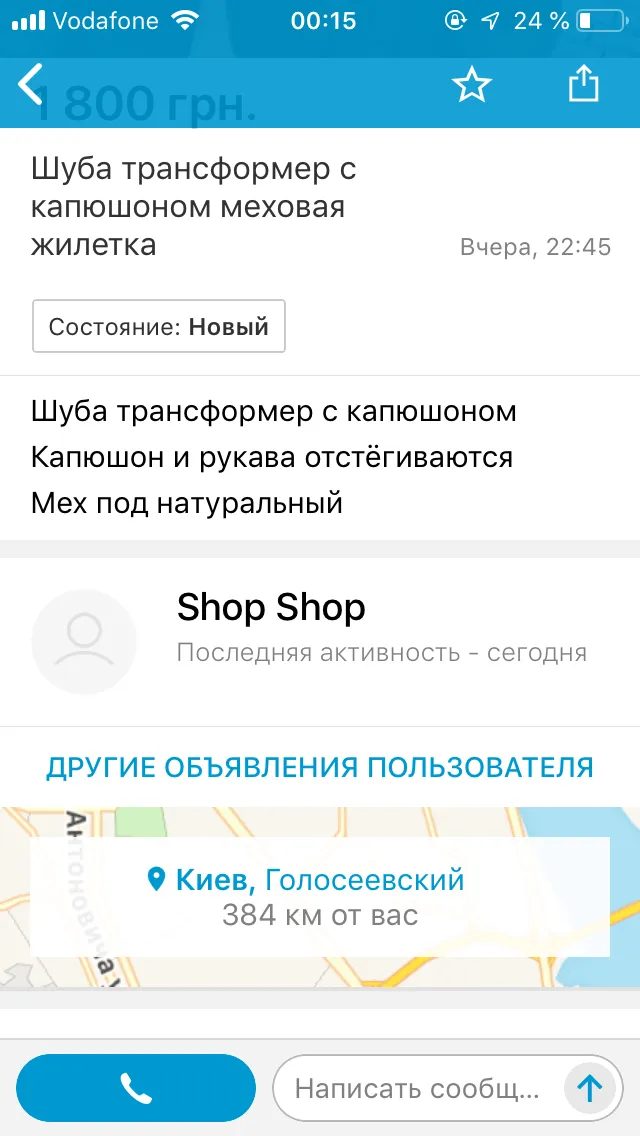The height and width of the screenshot is (1136, 640).
Task: Focus the Написать сообщение field
Action: [x=417, y=1087]
